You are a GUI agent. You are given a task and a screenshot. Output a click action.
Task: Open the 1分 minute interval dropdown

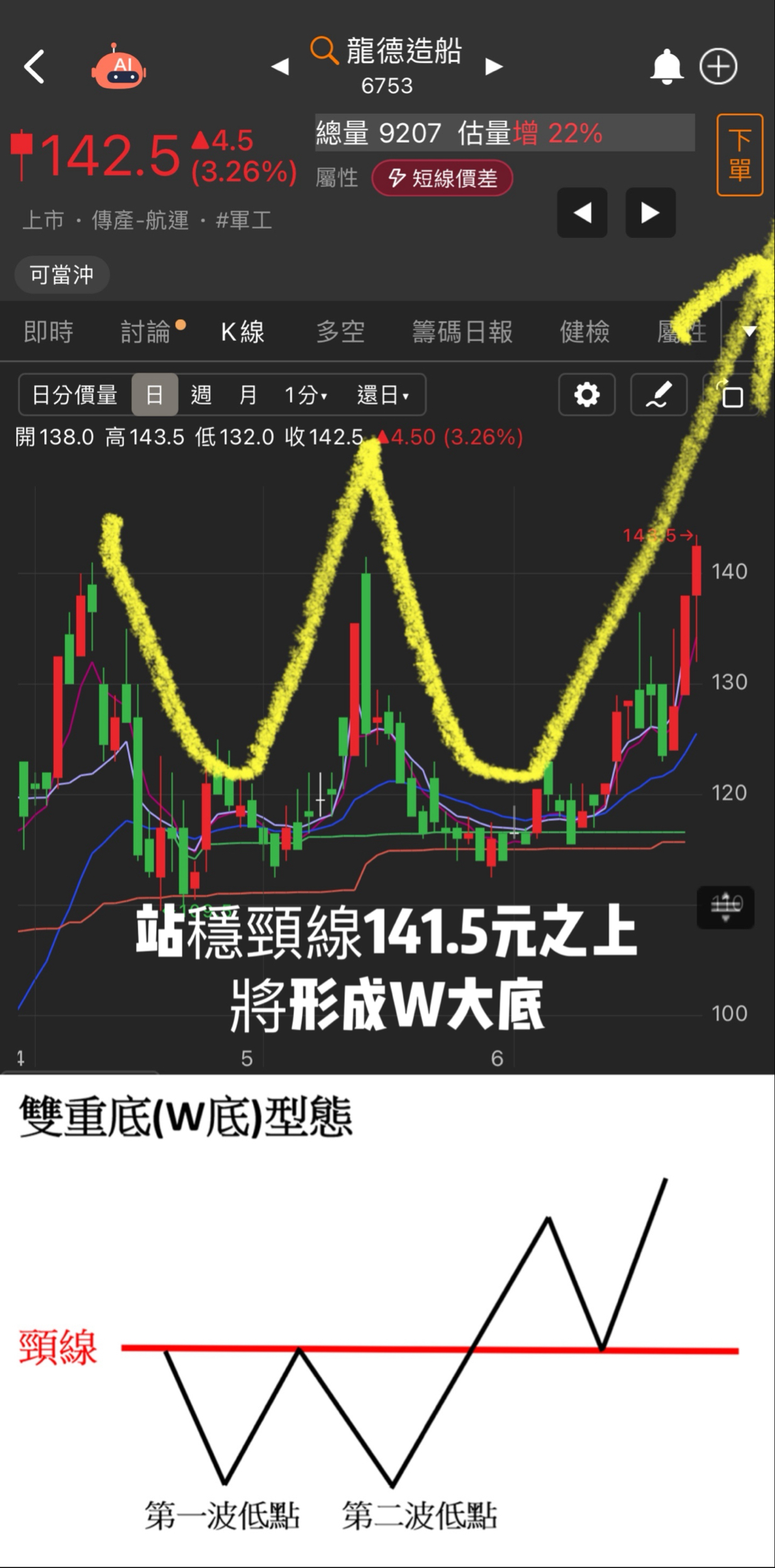[304, 395]
